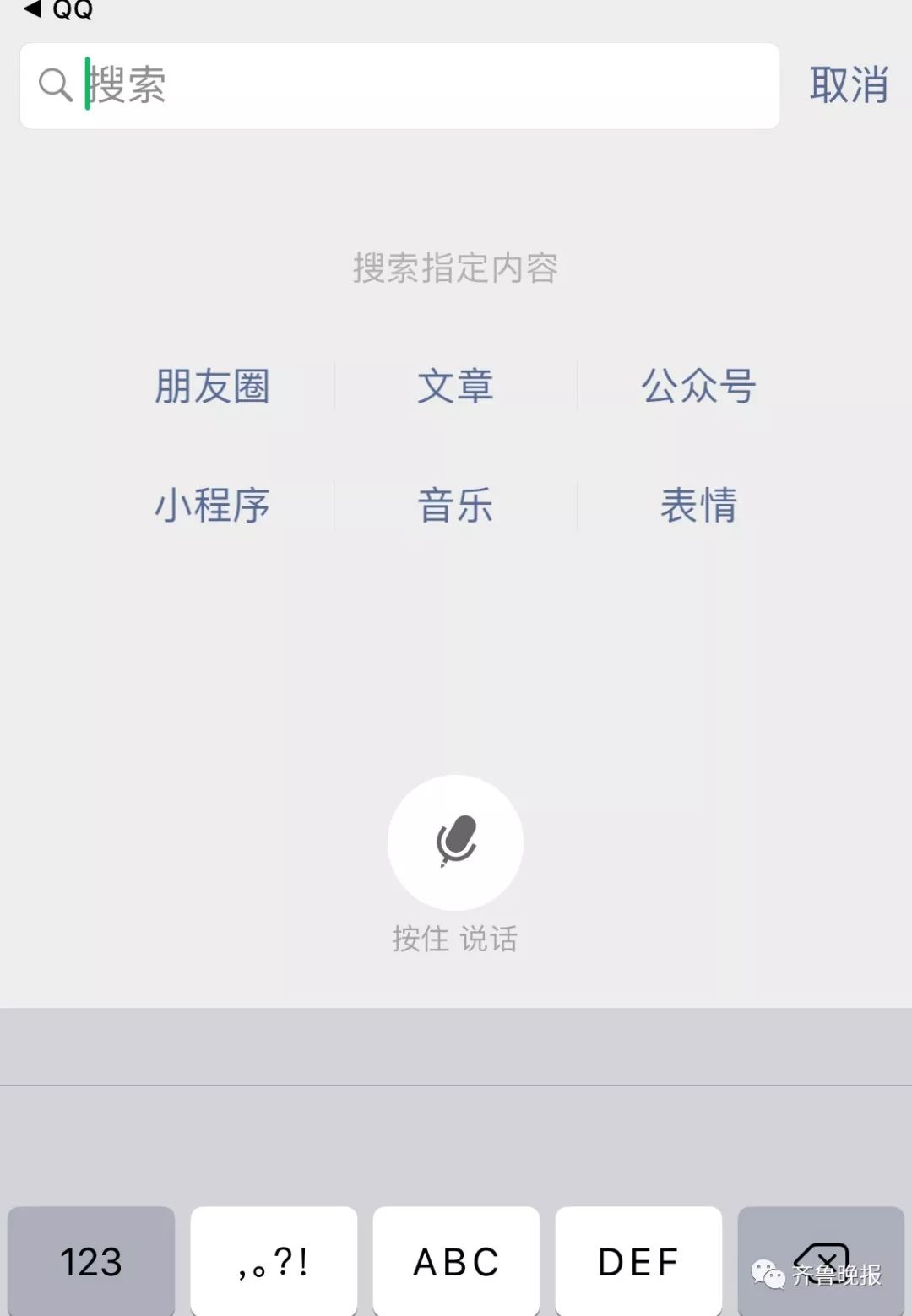Select the 小程序 search option
The width and height of the screenshot is (912, 1316).
[x=212, y=506]
